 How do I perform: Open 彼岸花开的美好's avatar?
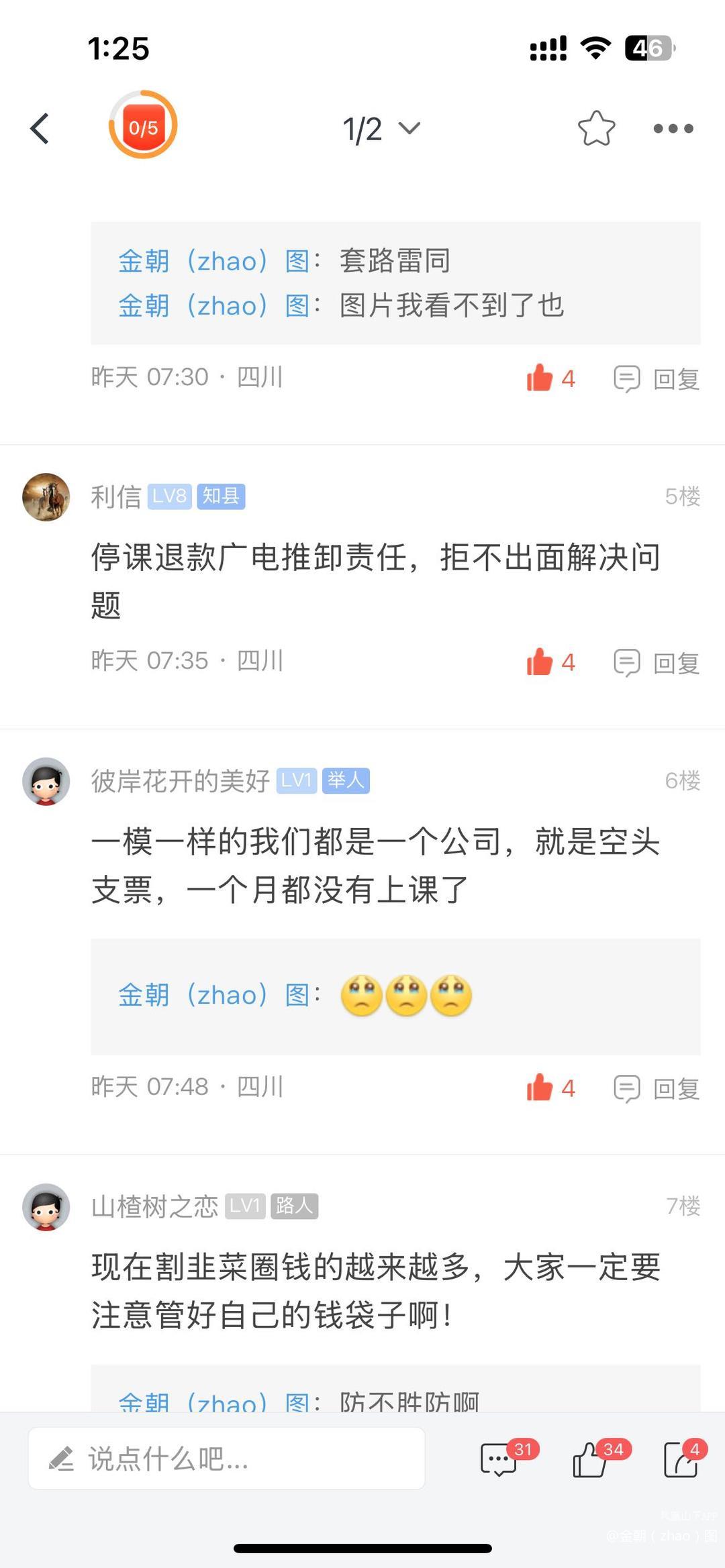46,782
